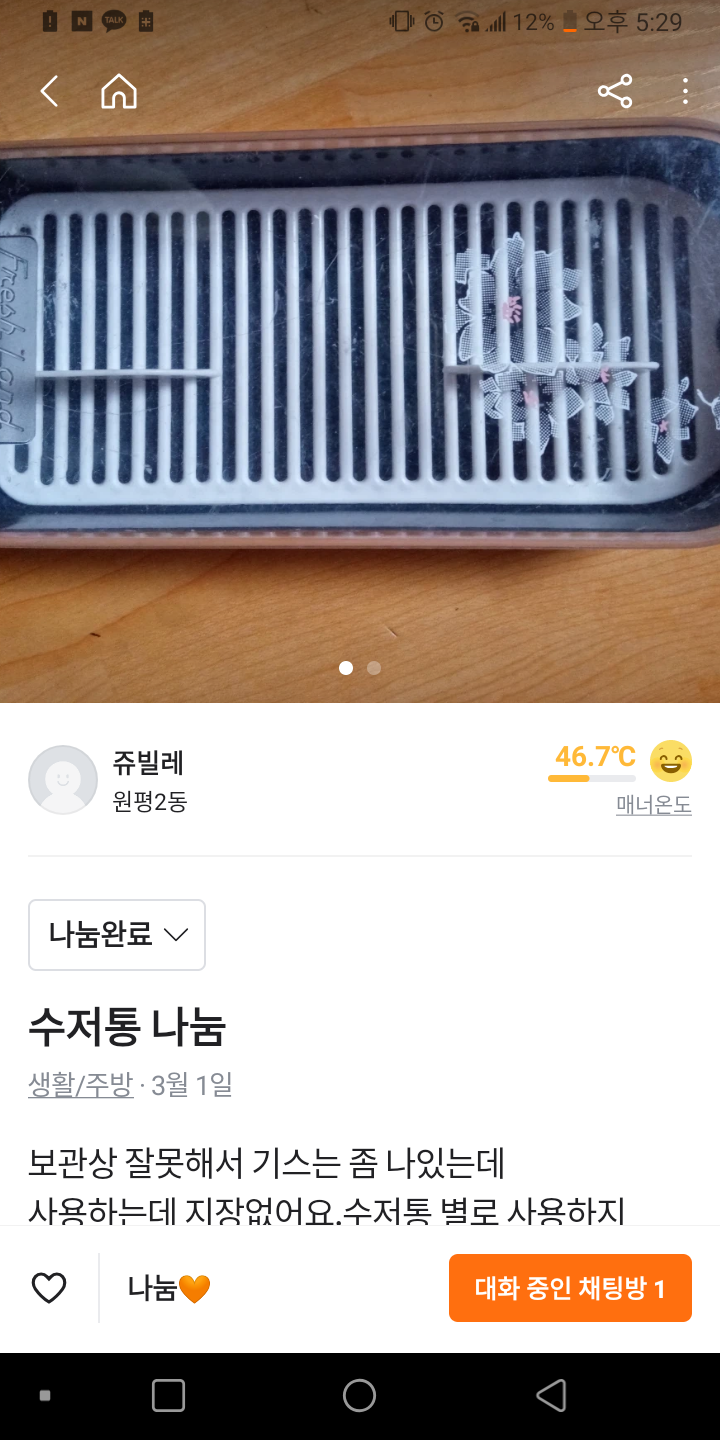720x1440 pixels.
Task: Open the 매너온도 info link
Action: click(653, 804)
